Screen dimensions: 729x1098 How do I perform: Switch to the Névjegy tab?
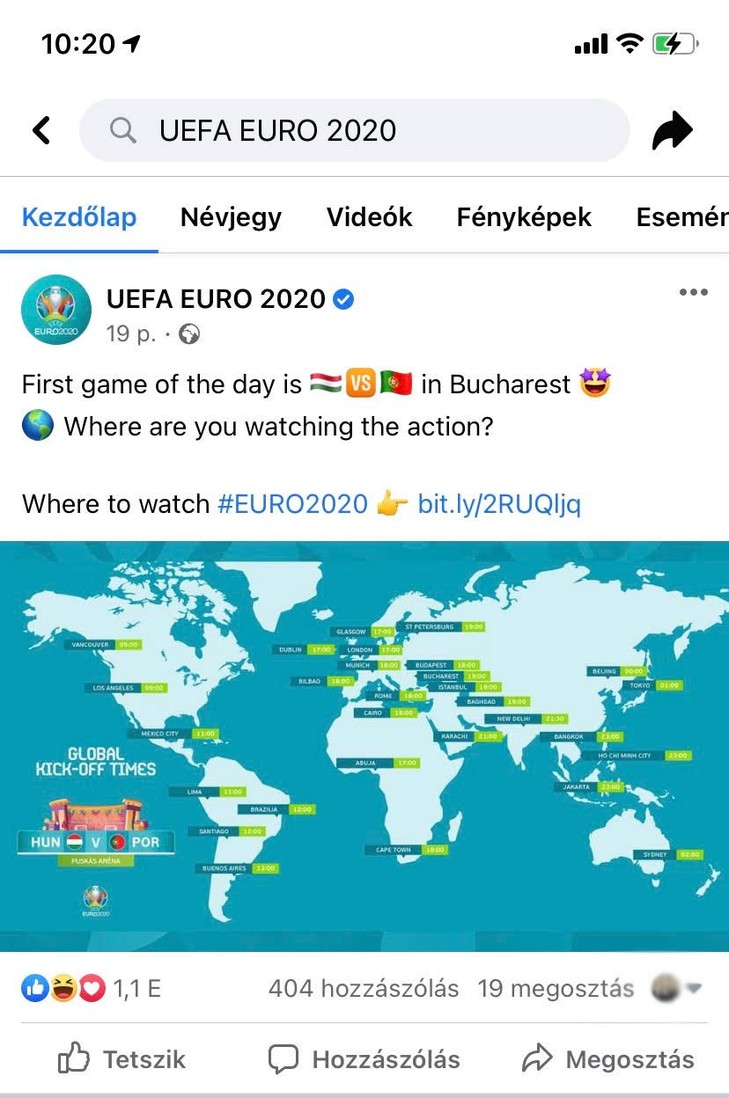(231, 217)
